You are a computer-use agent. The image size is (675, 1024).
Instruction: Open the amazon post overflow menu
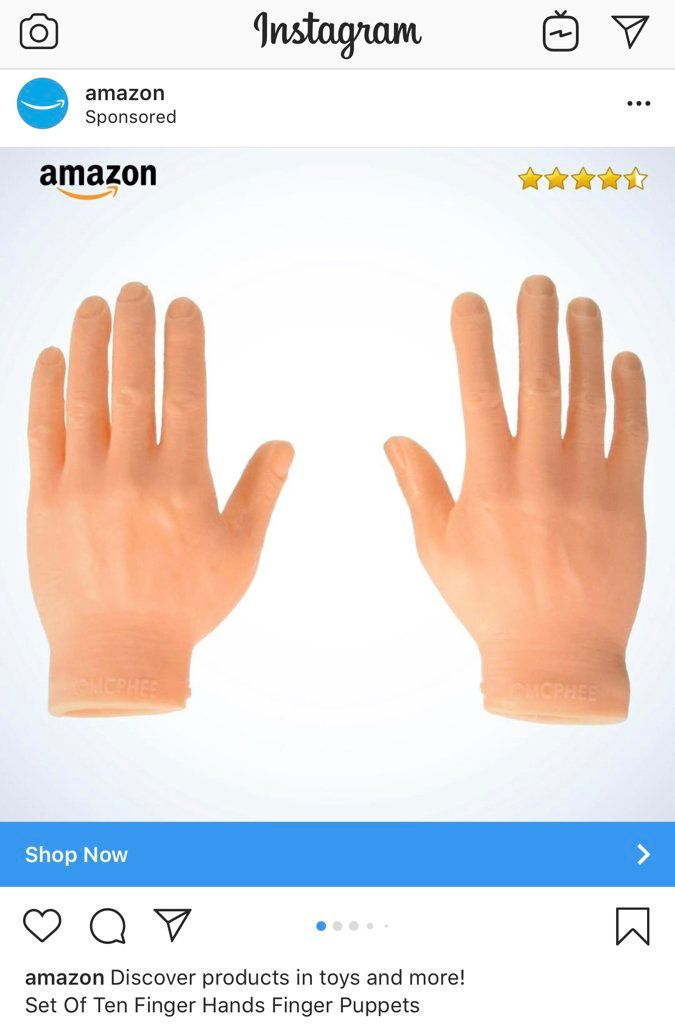[x=638, y=104]
